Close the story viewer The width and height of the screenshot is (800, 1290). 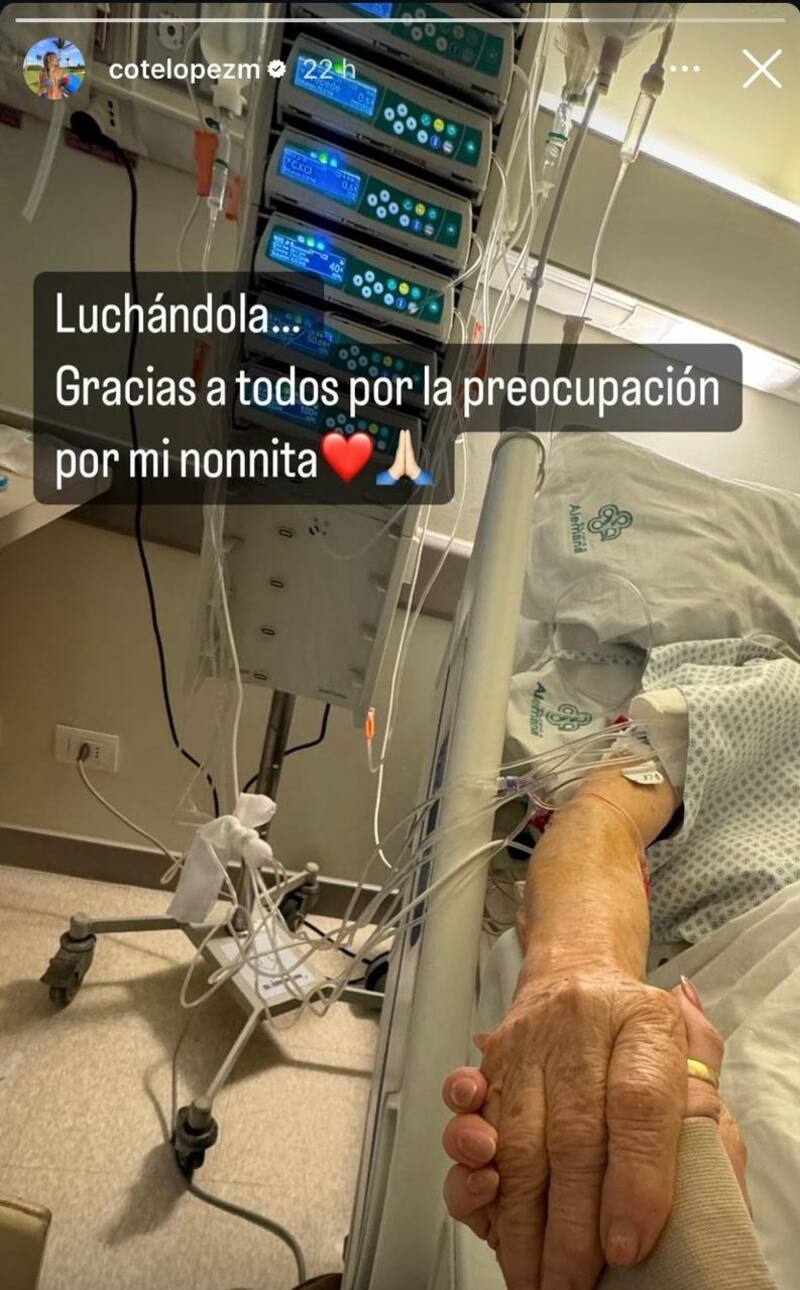click(762, 69)
